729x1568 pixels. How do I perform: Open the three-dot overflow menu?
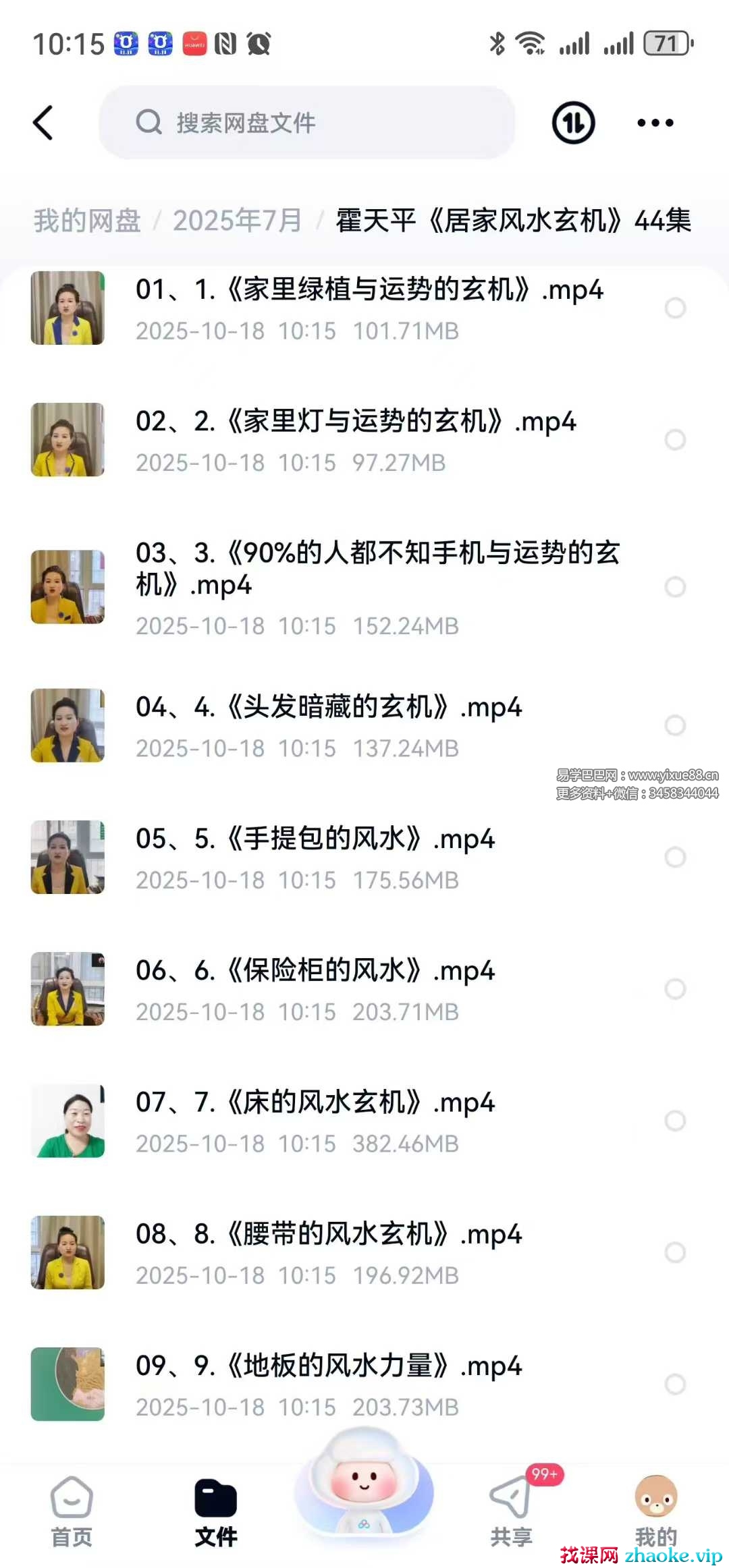pyautogui.click(x=655, y=123)
